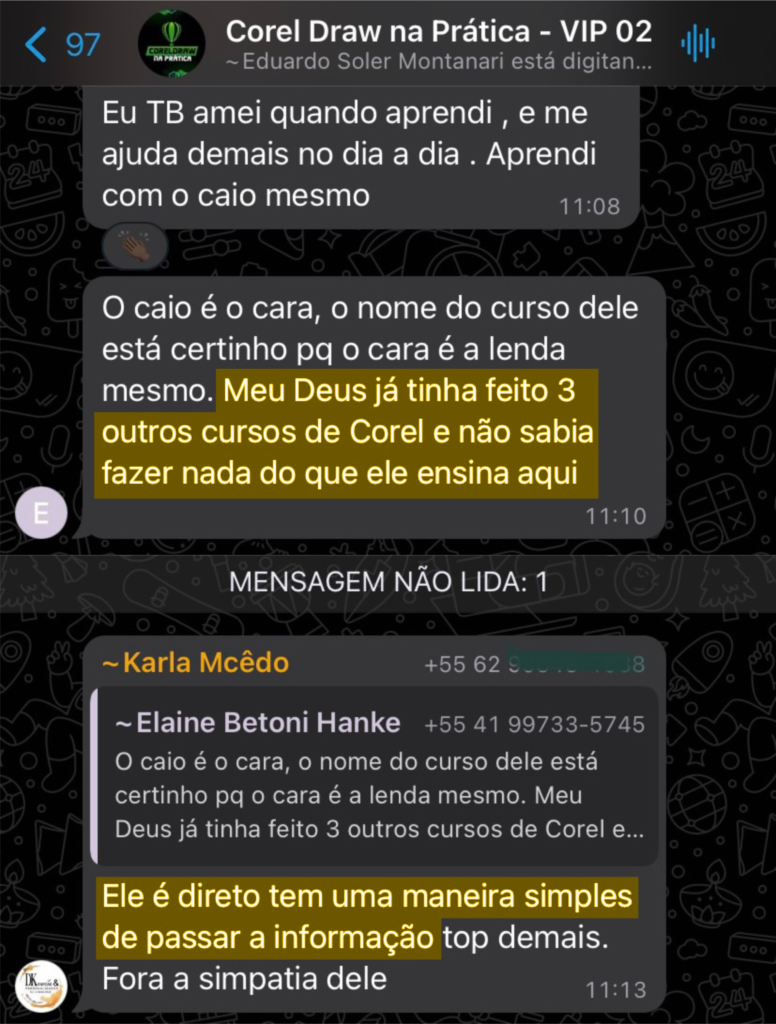View the clapping reaction under the 11:08 message
This screenshot has height=1024, width=776.
coord(135,247)
